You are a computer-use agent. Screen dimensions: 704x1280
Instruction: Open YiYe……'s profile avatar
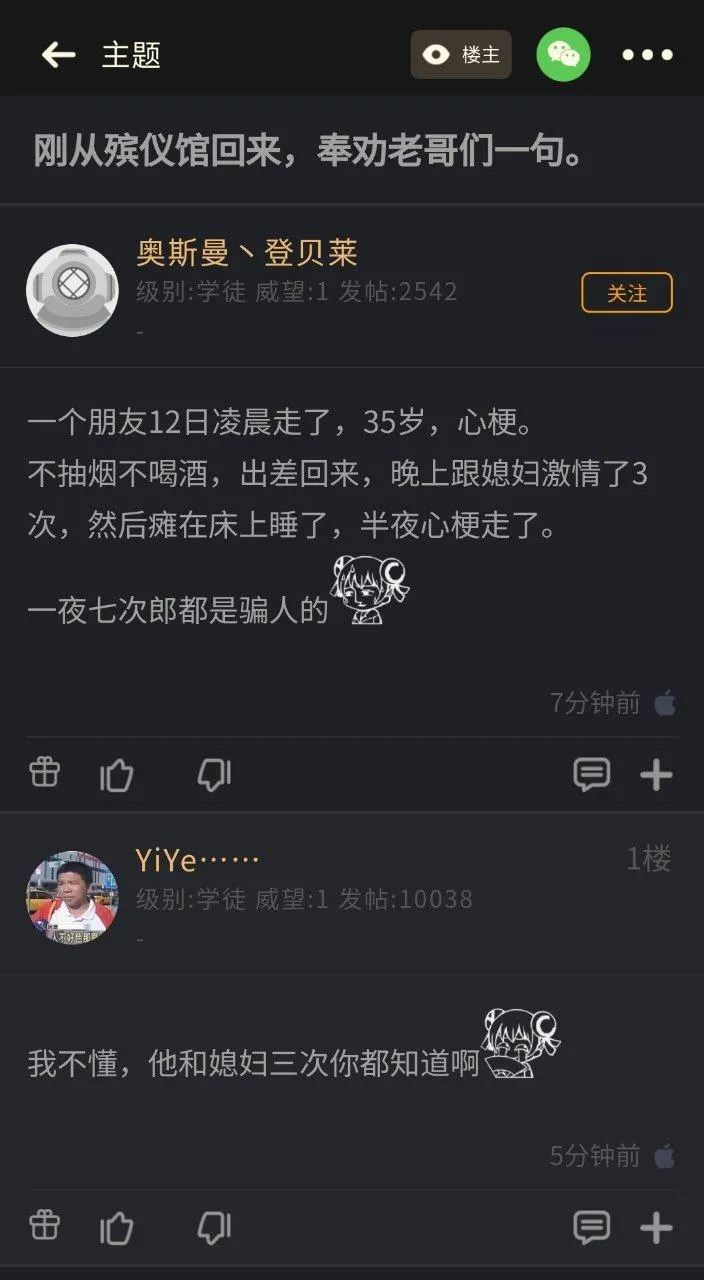(x=72, y=897)
